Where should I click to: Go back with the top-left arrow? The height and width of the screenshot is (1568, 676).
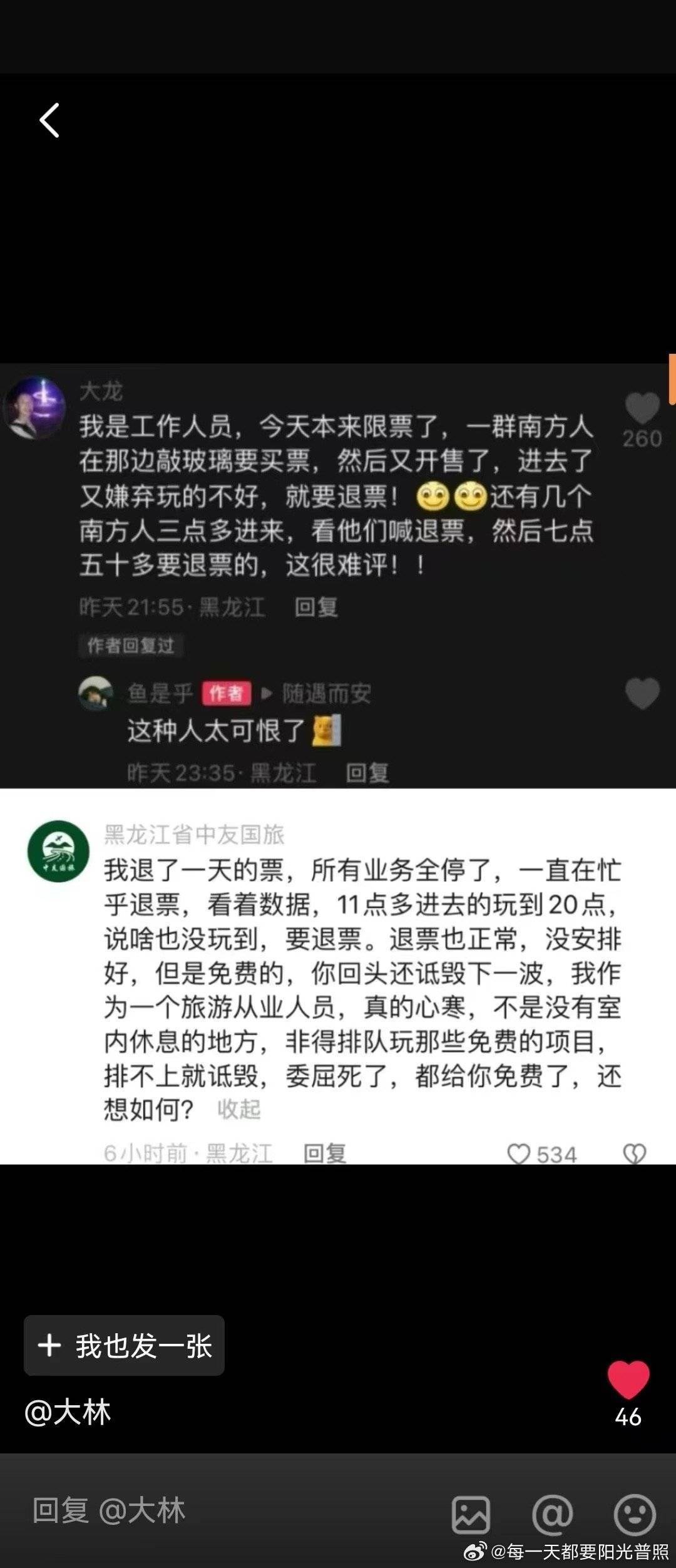(x=49, y=120)
